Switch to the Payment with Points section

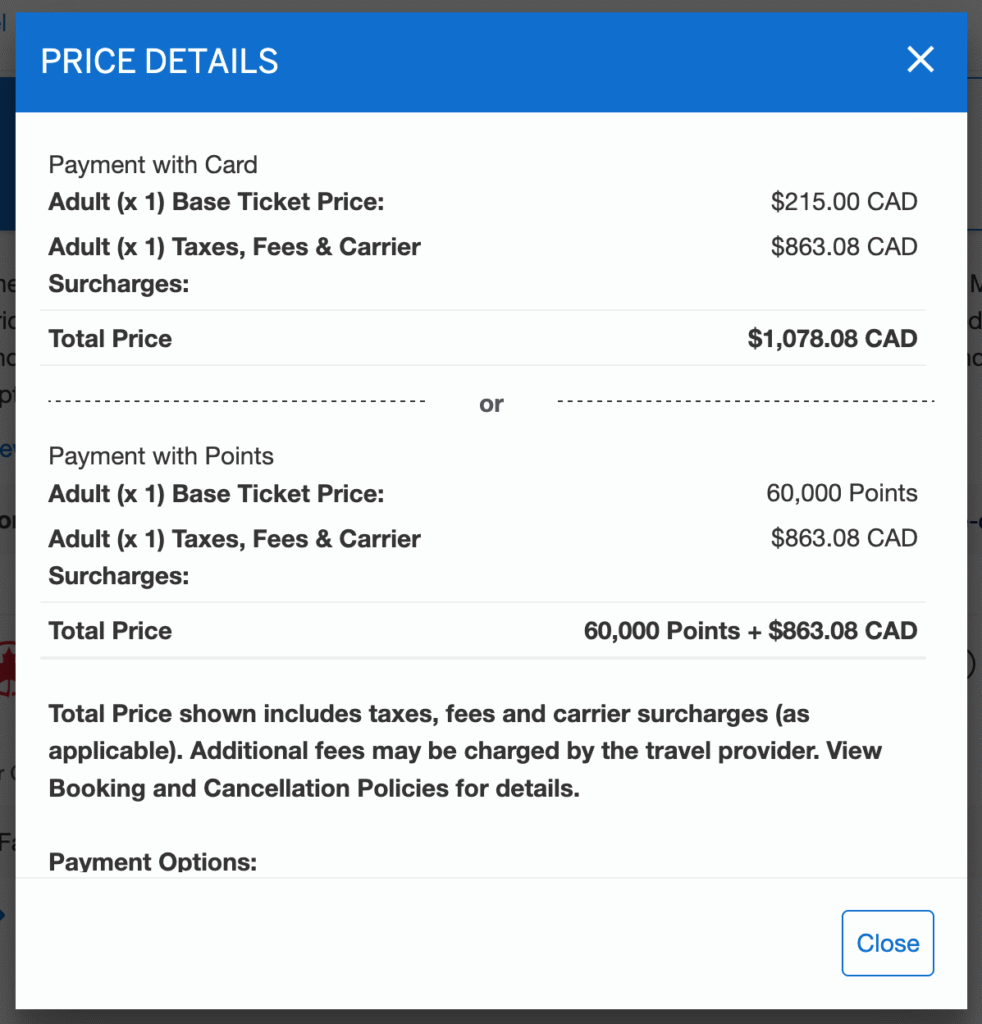click(161, 456)
